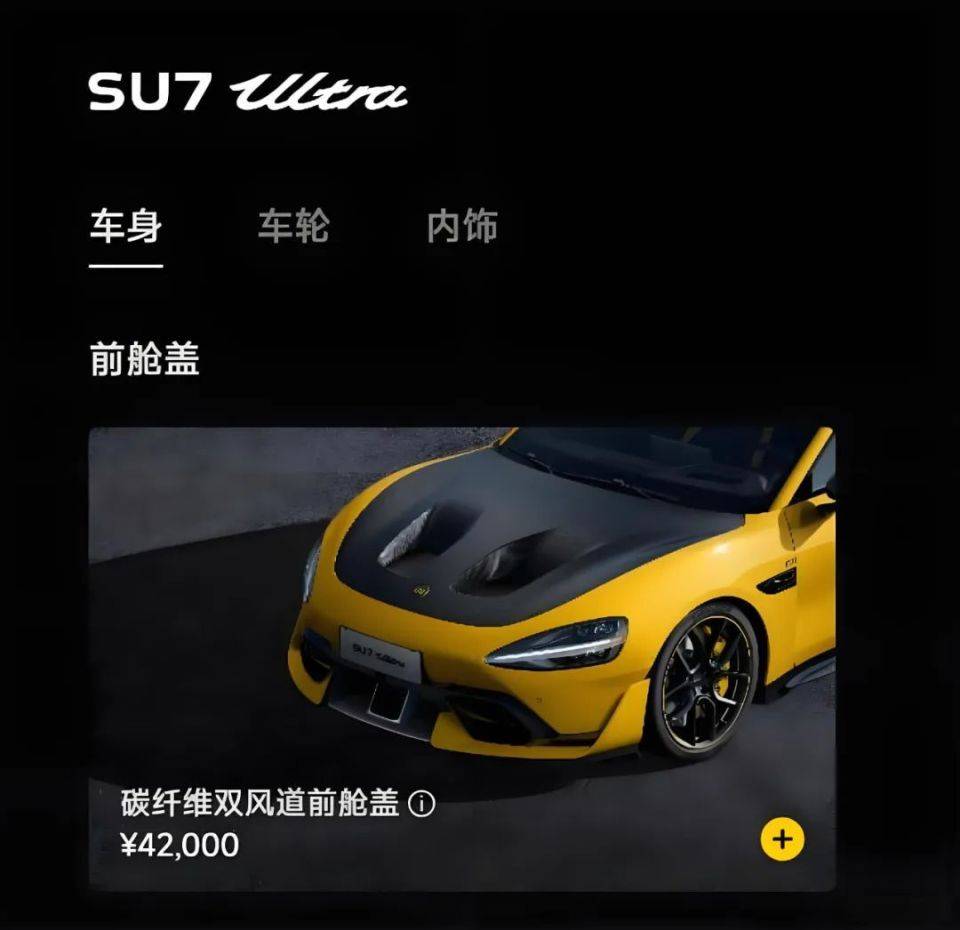This screenshot has height=930, width=960.
Task: Add the carbon fiber hood with plus button
Action: pyautogui.click(x=782, y=840)
